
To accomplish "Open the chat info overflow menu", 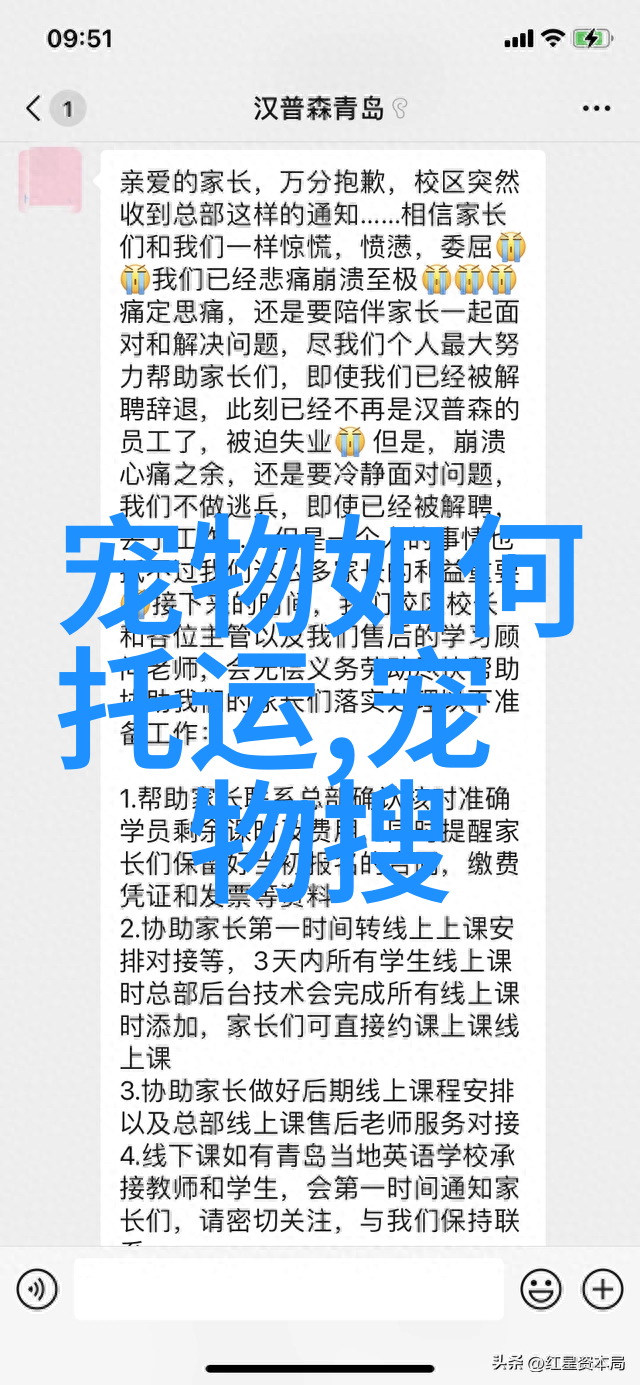I will (x=597, y=109).
